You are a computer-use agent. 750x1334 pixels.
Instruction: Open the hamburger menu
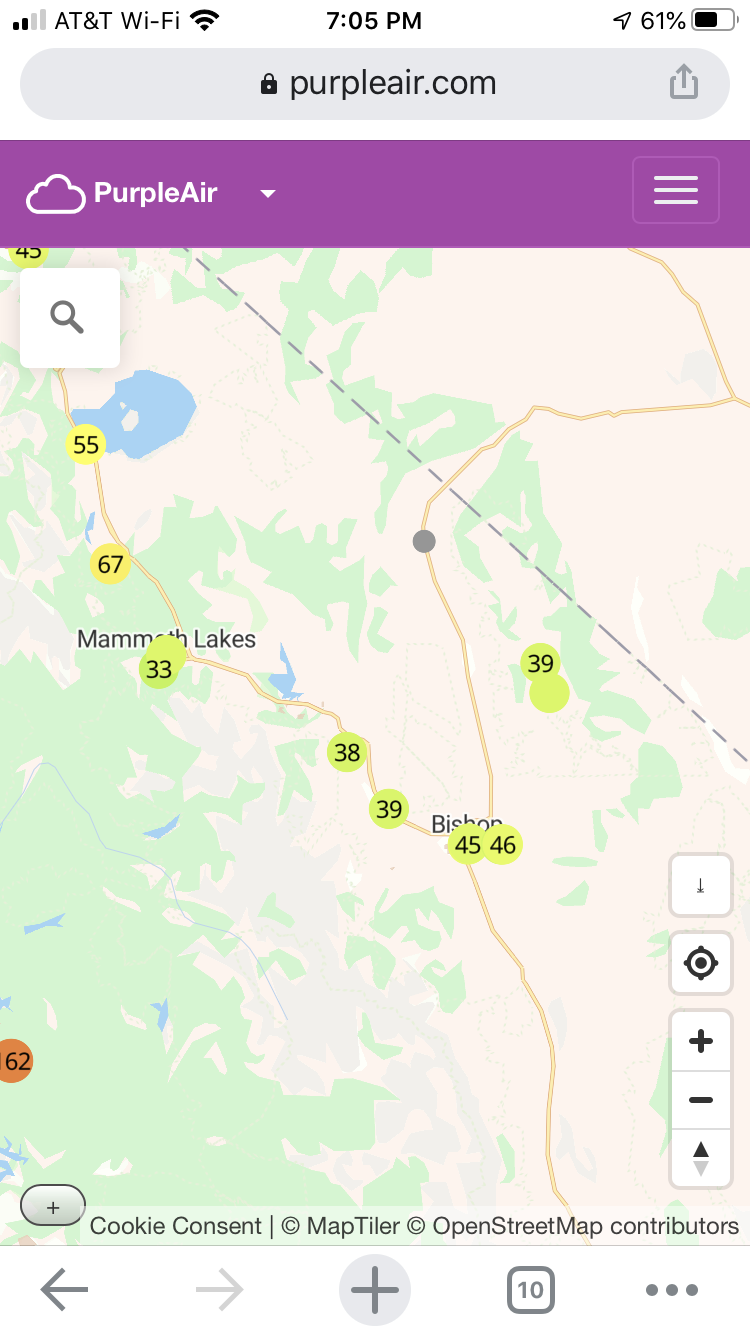pyautogui.click(x=675, y=190)
